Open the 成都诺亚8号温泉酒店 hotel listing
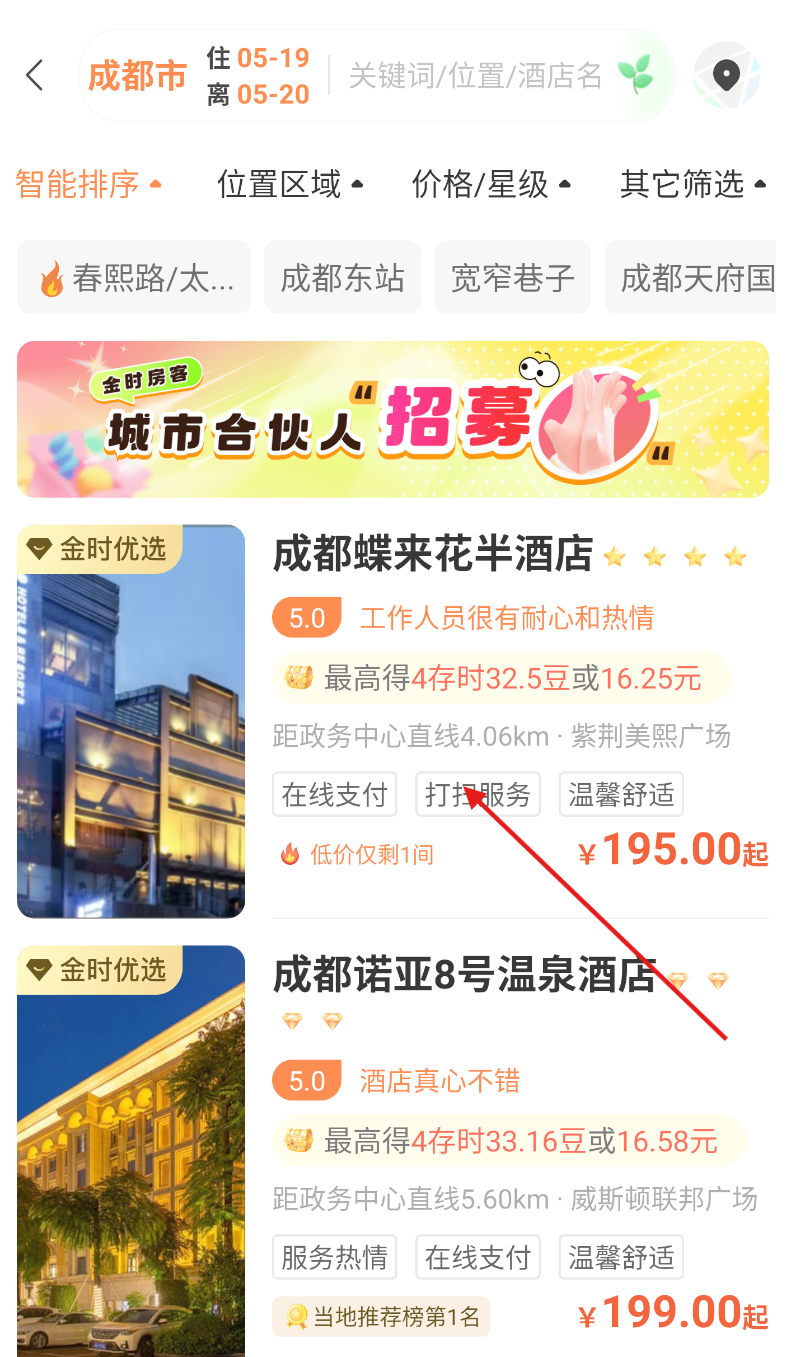Image resolution: width=790 pixels, height=1357 pixels. pyautogui.click(x=464, y=975)
